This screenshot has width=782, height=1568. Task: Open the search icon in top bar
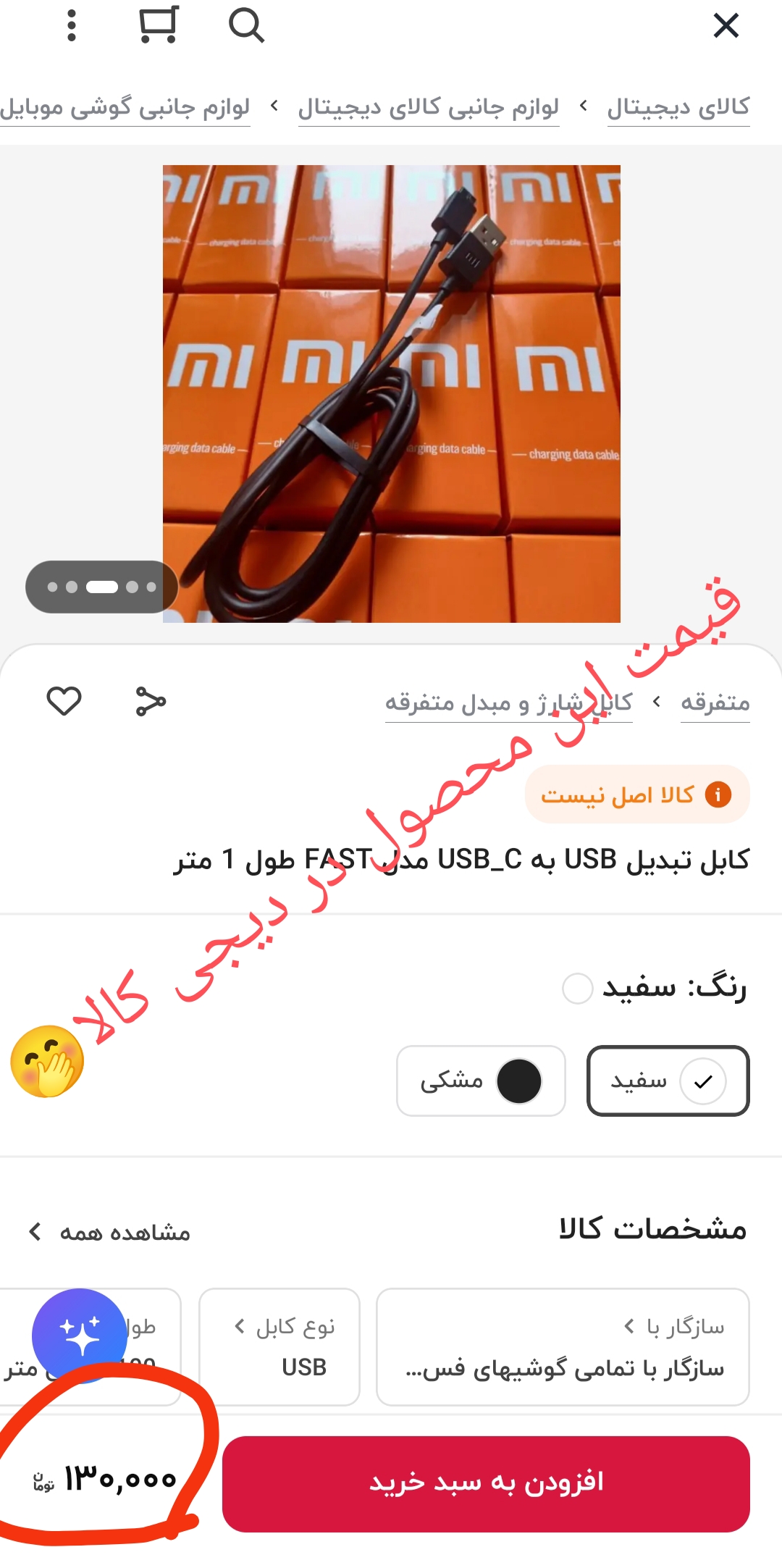click(x=246, y=26)
